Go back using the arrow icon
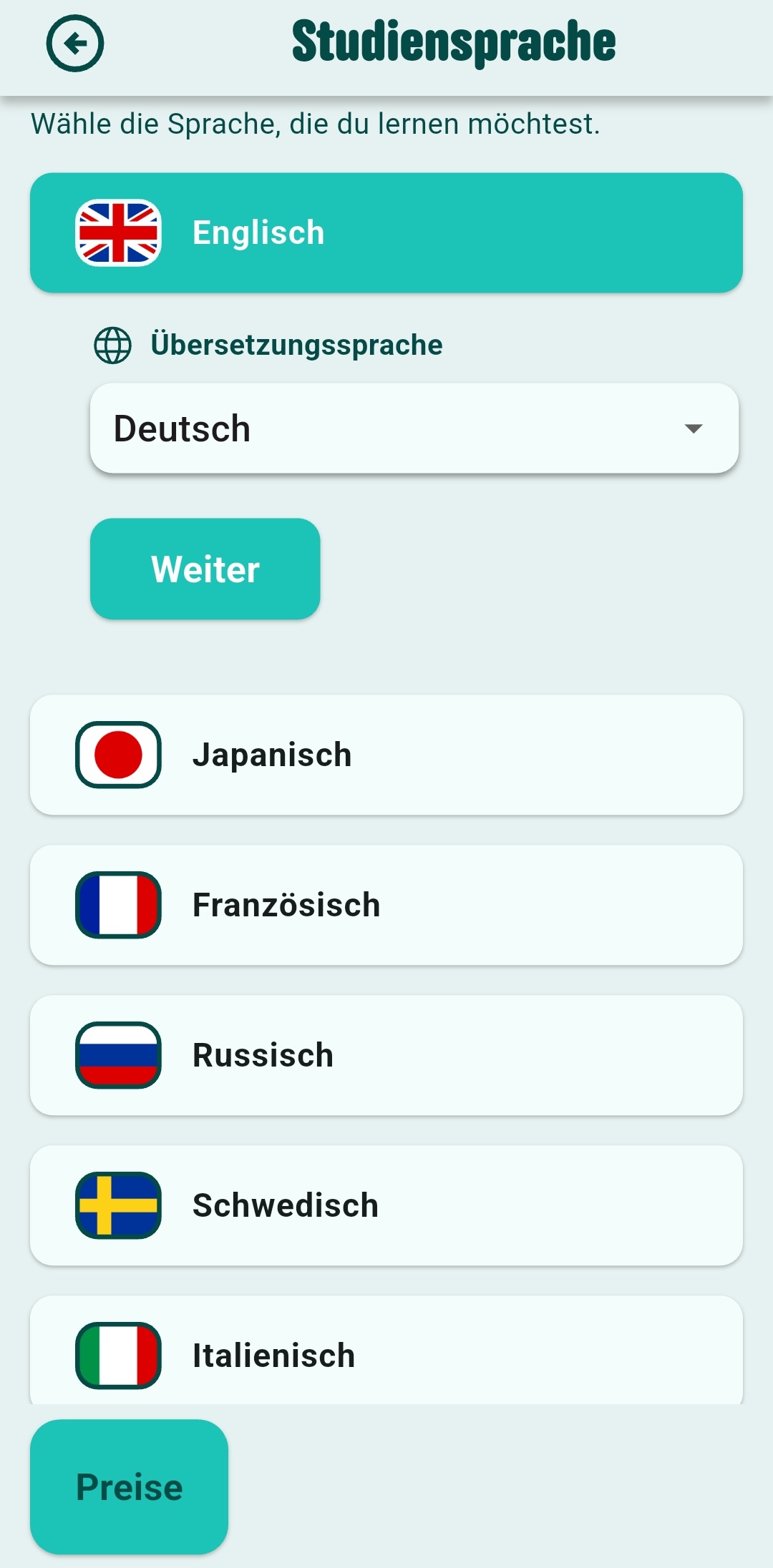Image resolution: width=773 pixels, height=1568 pixels. pyautogui.click(x=75, y=44)
